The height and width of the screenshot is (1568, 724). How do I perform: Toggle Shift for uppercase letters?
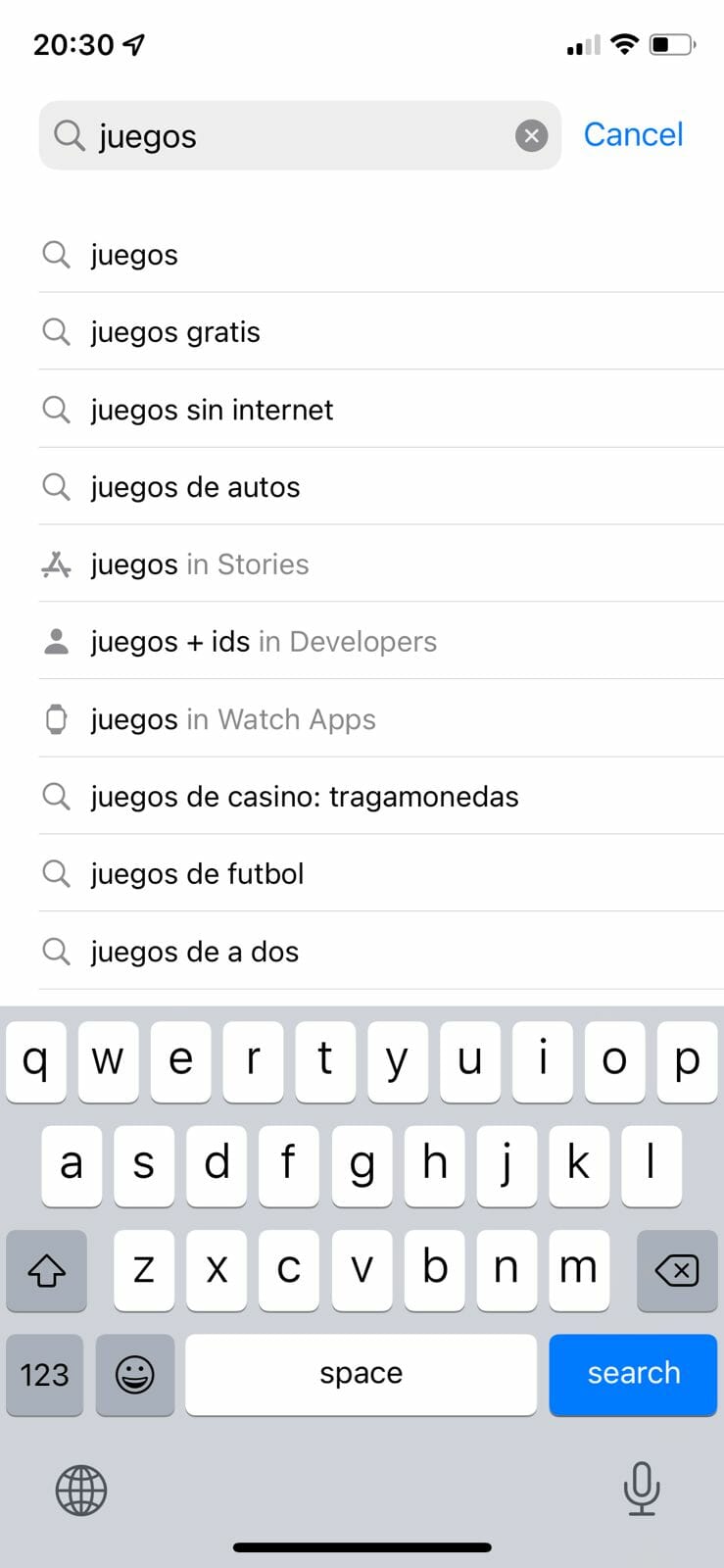click(46, 1271)
